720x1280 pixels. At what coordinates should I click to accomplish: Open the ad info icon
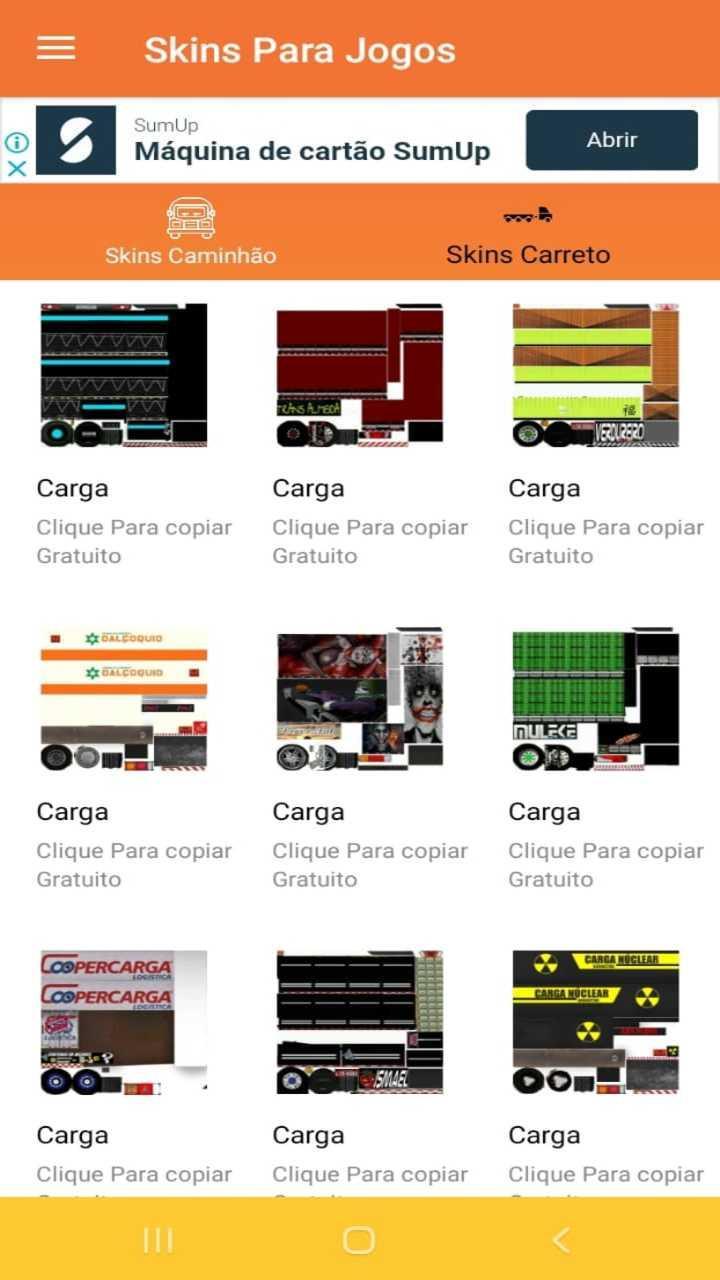(x=17, y=142)
